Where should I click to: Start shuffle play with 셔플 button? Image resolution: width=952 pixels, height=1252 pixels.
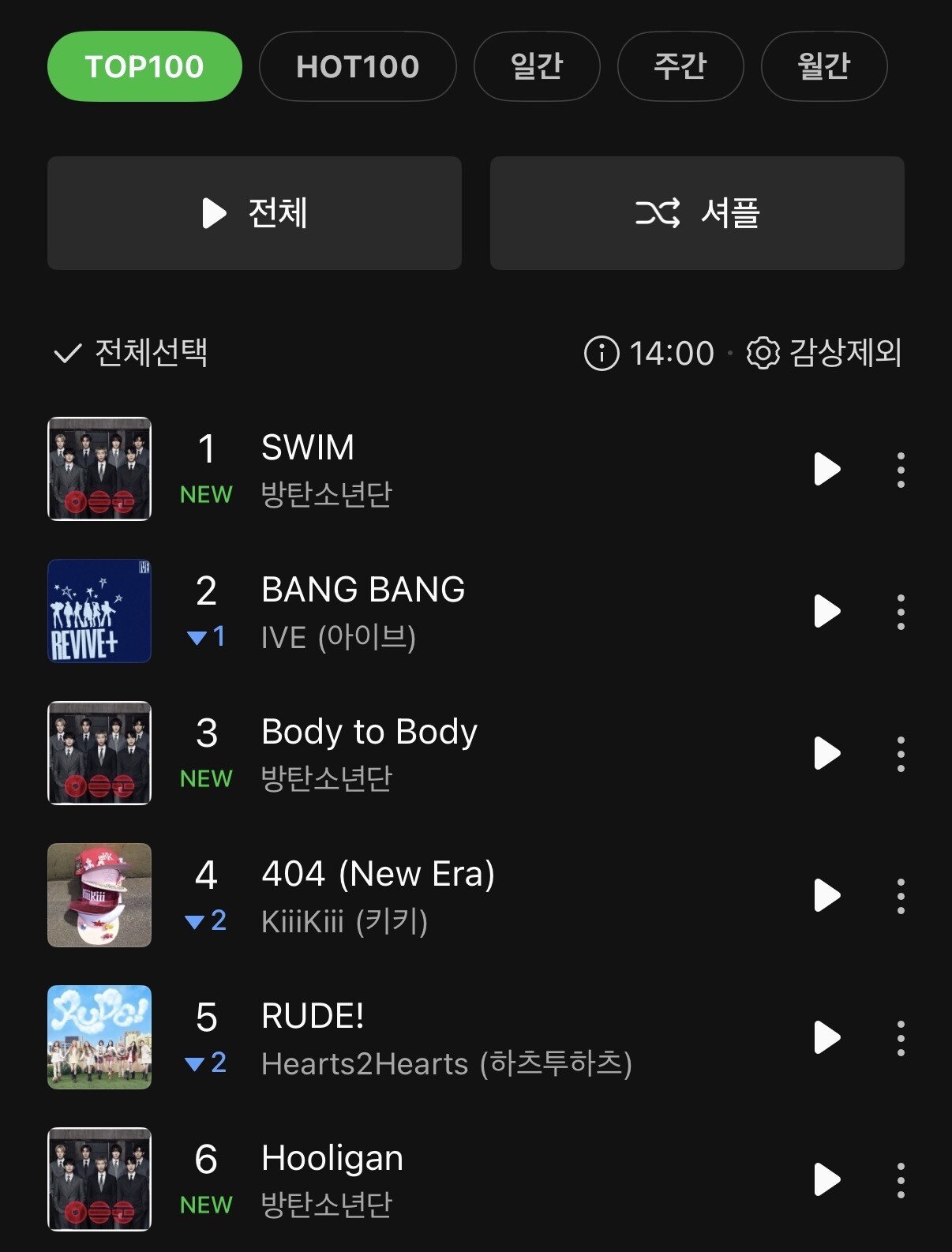tap(697, 213)
